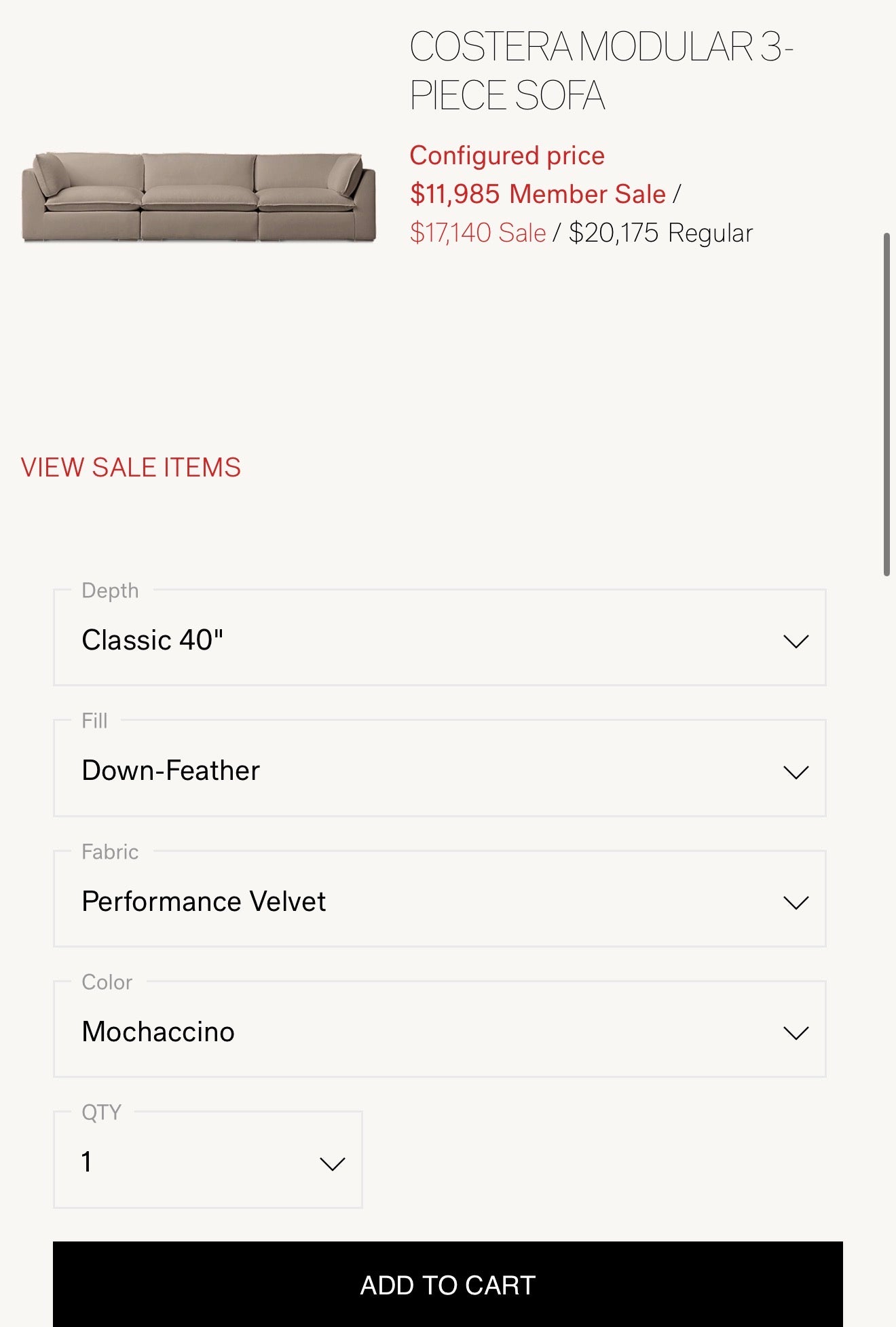View the Costera sofa product image

pos(199,197)
